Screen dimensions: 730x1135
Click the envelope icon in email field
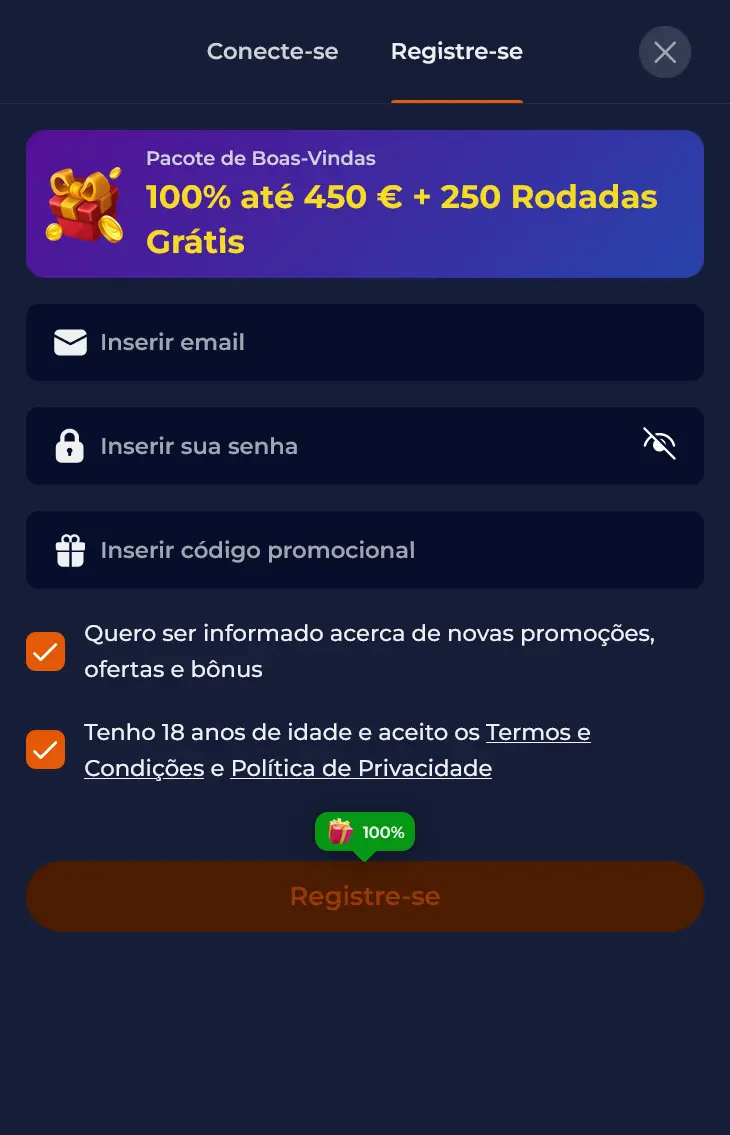pyautogui.click(x=69, y=342)
